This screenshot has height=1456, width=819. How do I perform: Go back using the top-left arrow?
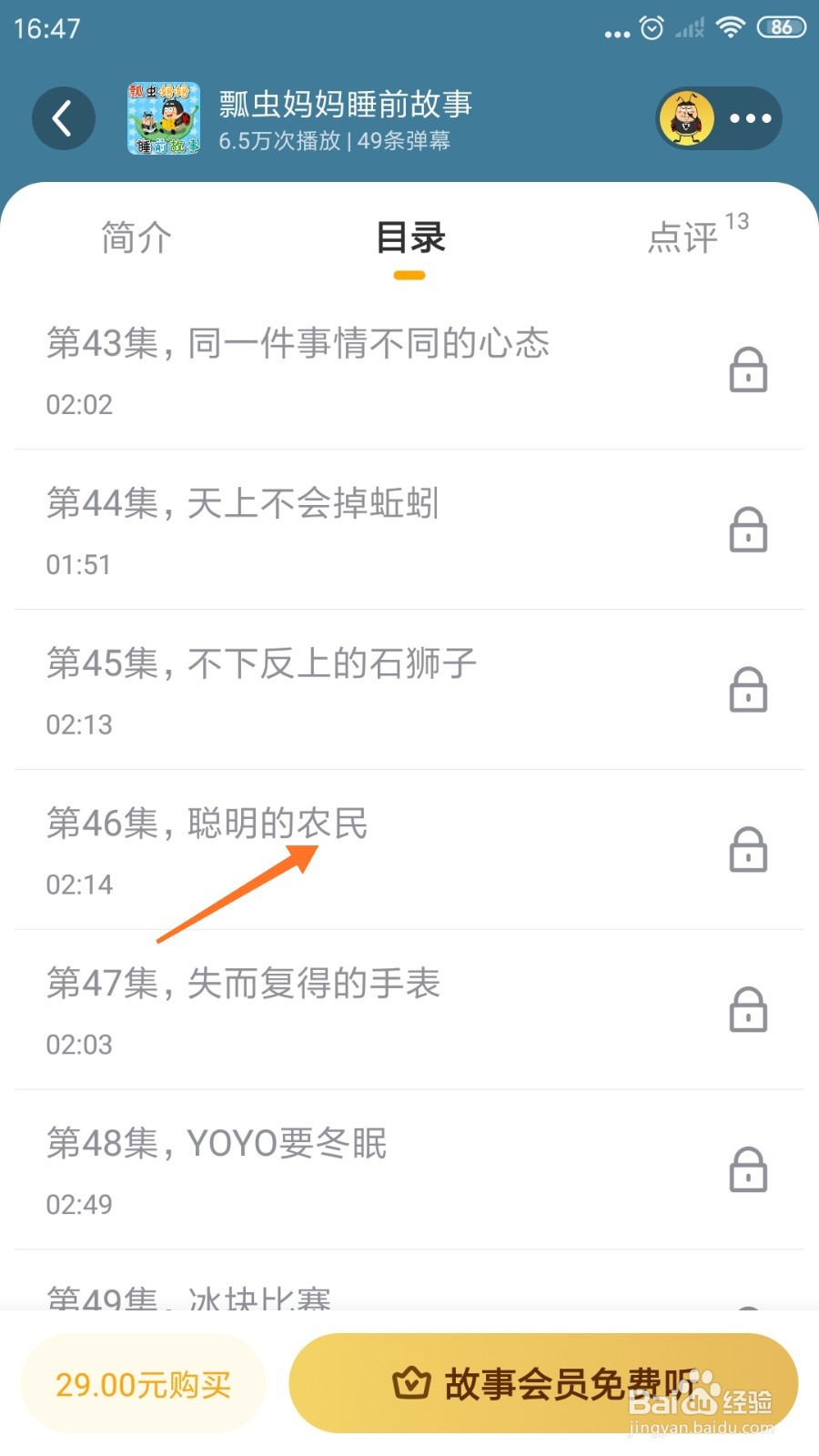63,118
